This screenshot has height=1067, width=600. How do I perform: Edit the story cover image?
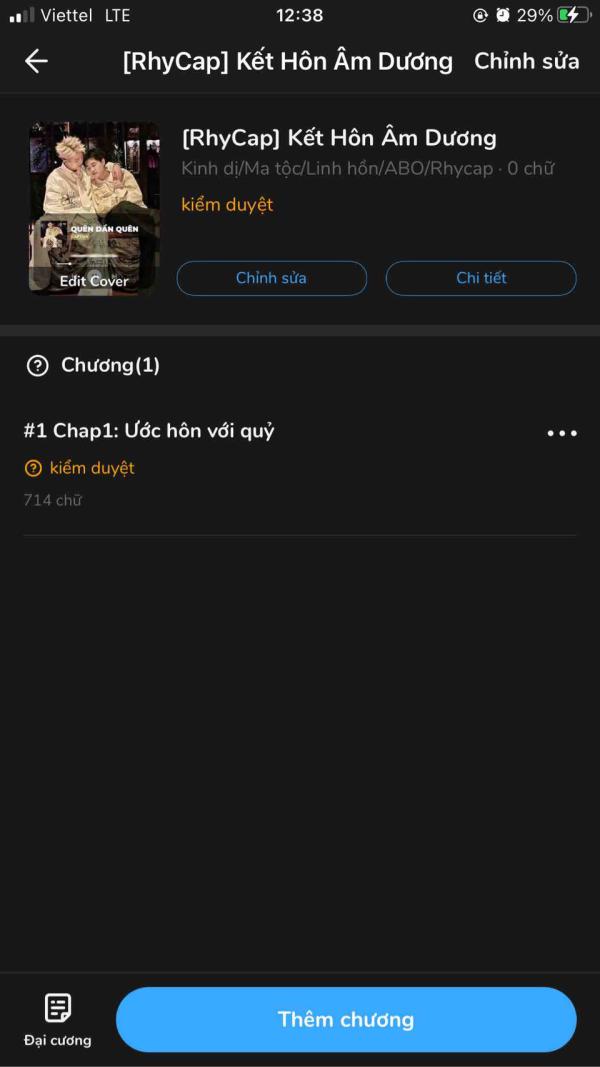point(94,208)
